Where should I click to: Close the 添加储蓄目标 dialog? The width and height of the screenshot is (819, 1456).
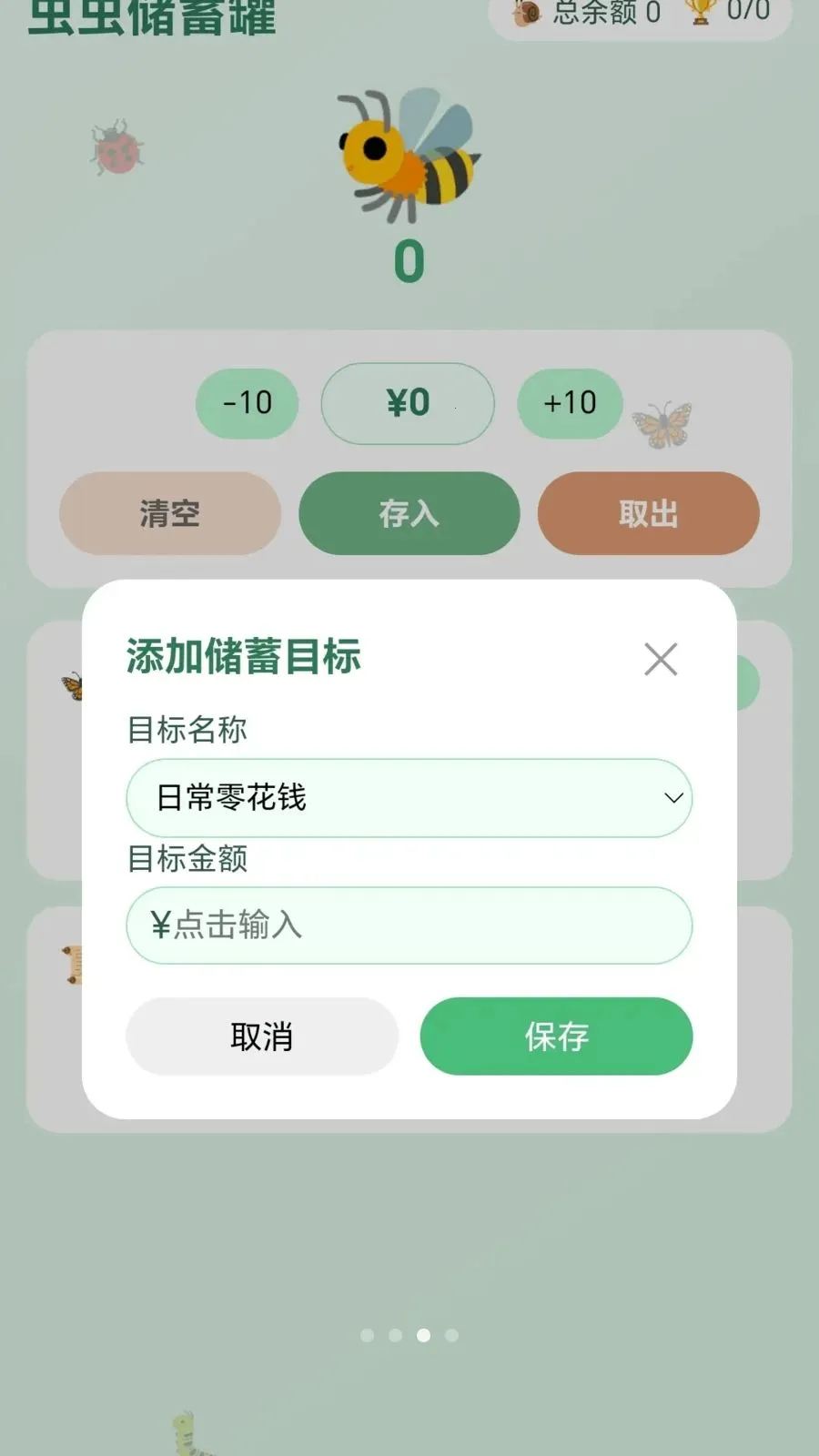(661, 659)
